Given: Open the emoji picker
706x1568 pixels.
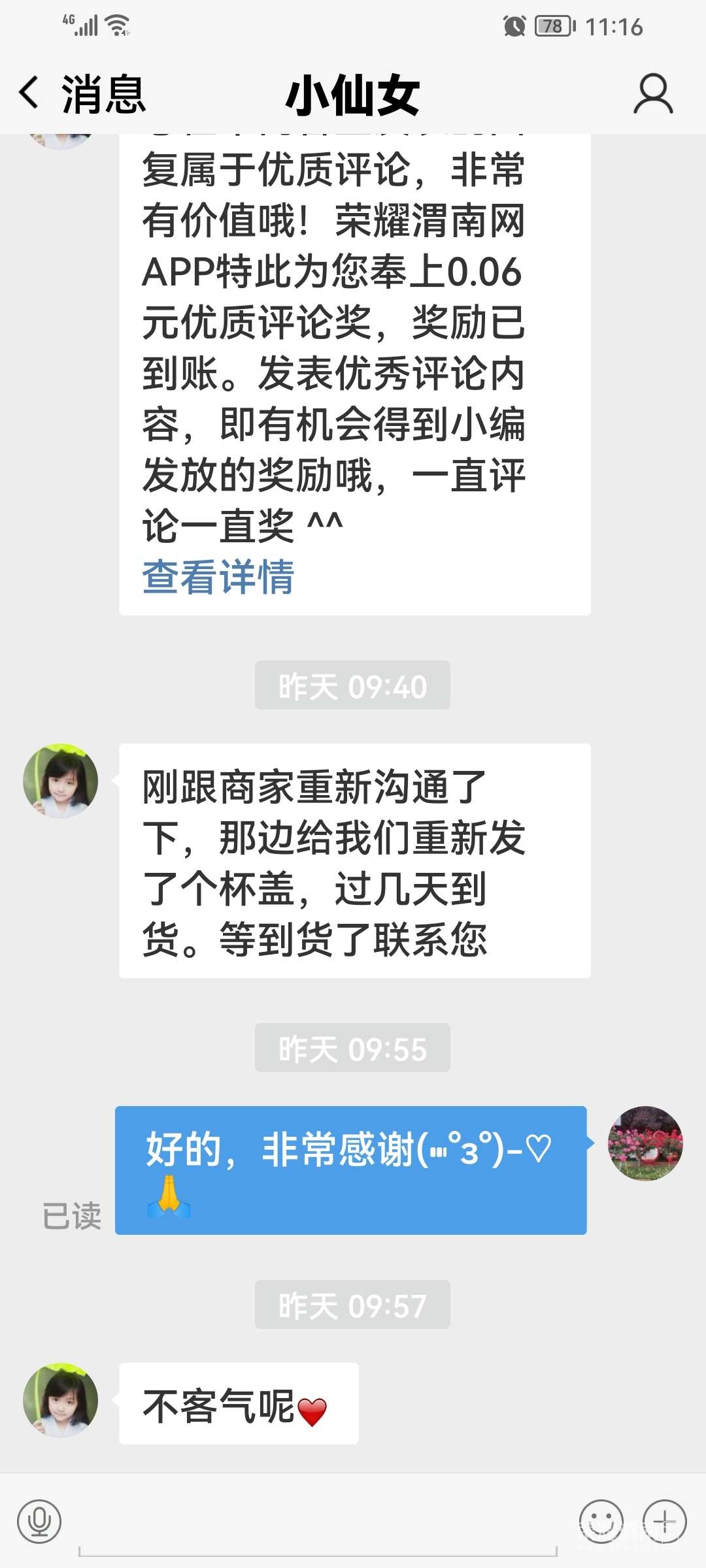Looking at the screenshot, I should 601,1521.
